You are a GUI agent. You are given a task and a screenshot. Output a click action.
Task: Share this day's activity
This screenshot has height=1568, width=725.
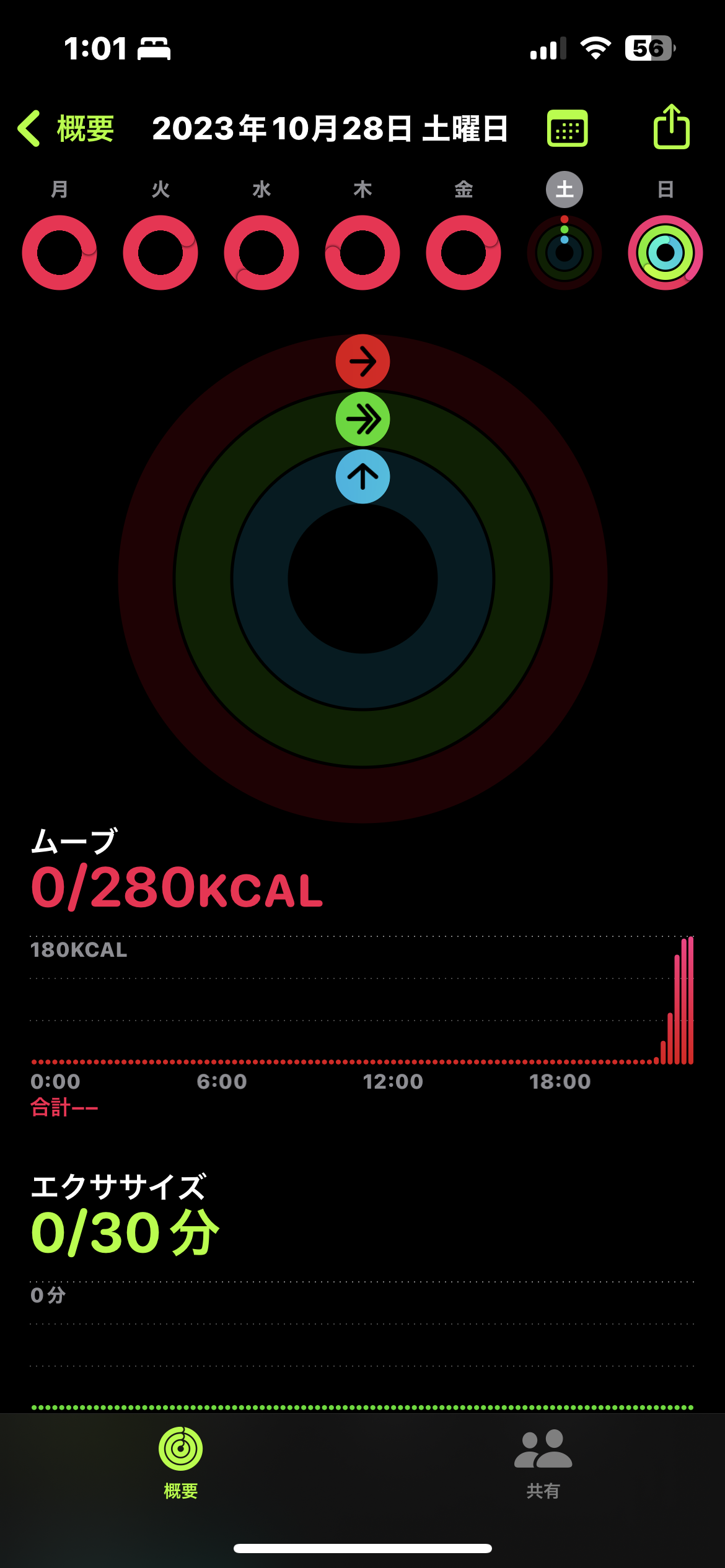[x=672, y=127]
